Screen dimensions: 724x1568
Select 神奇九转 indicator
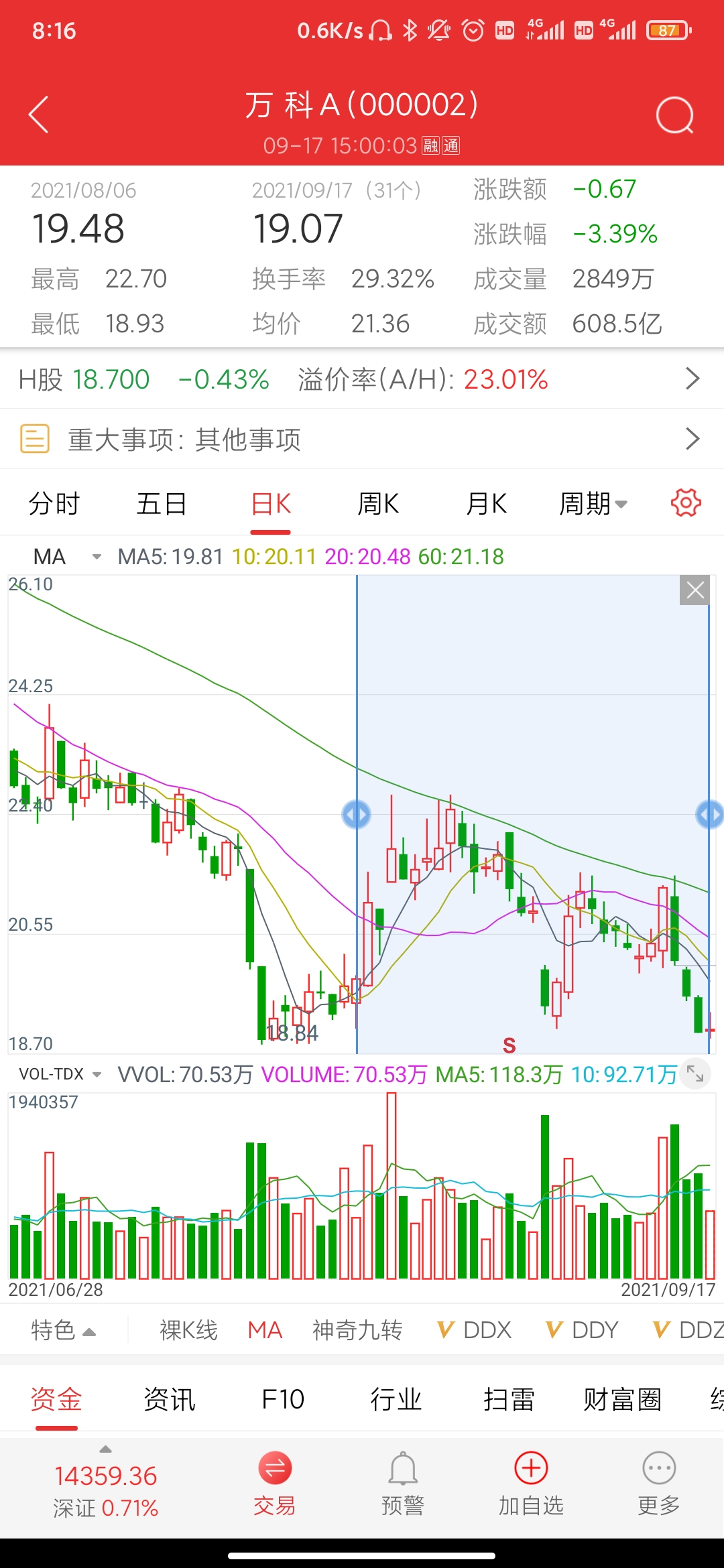tap(357, 1330)
